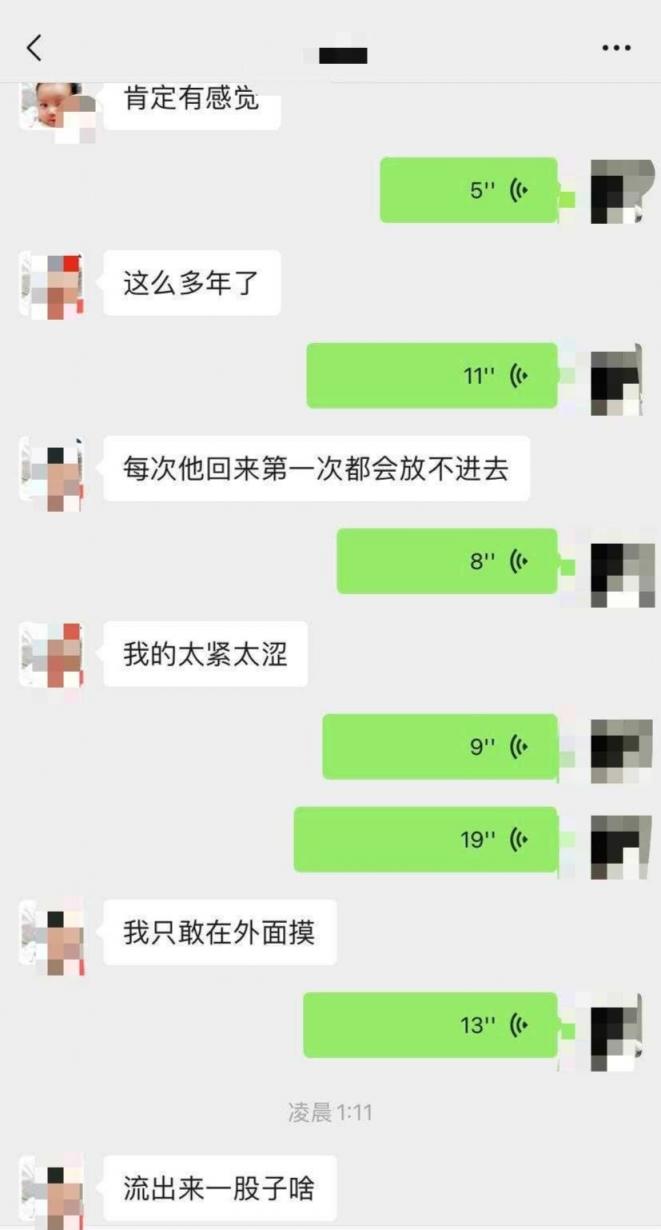Go back using the top-left arrow

tap(35, 47)
